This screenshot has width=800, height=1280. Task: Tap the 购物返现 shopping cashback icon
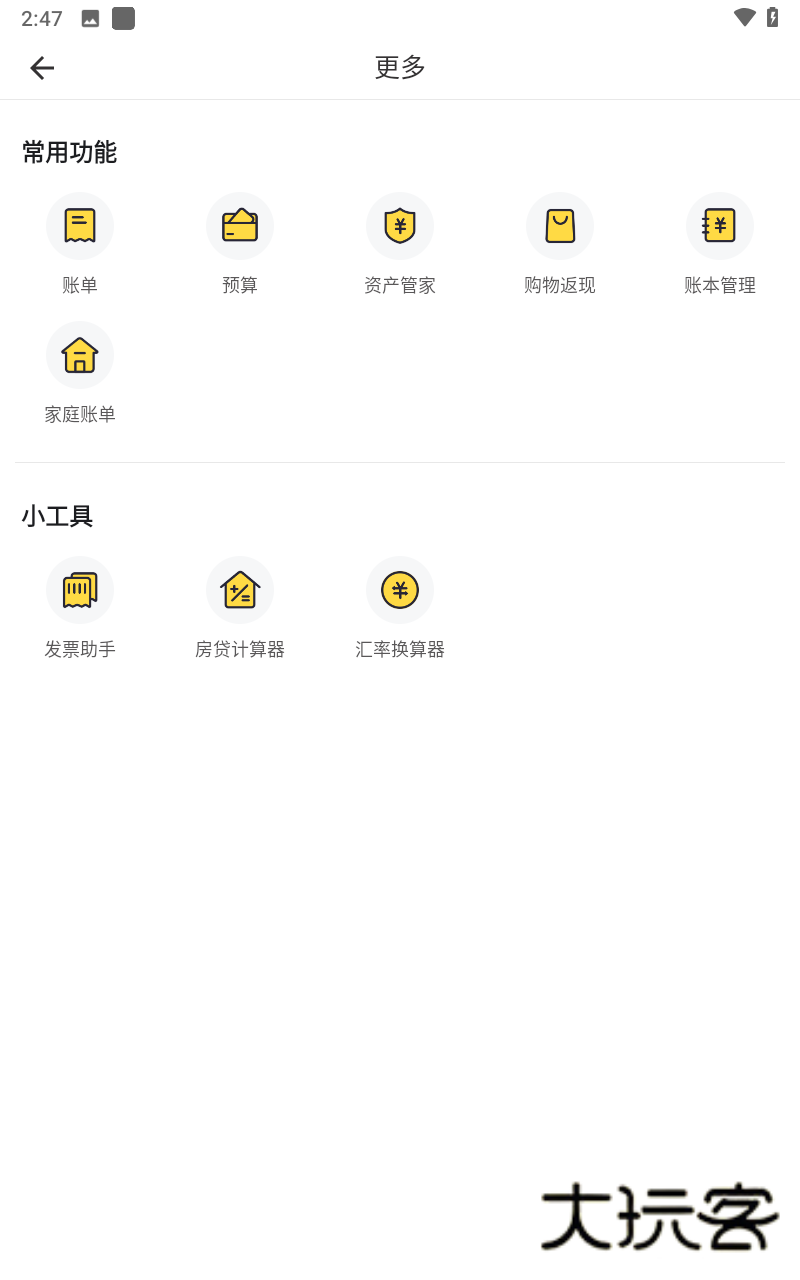pos(560,226)
